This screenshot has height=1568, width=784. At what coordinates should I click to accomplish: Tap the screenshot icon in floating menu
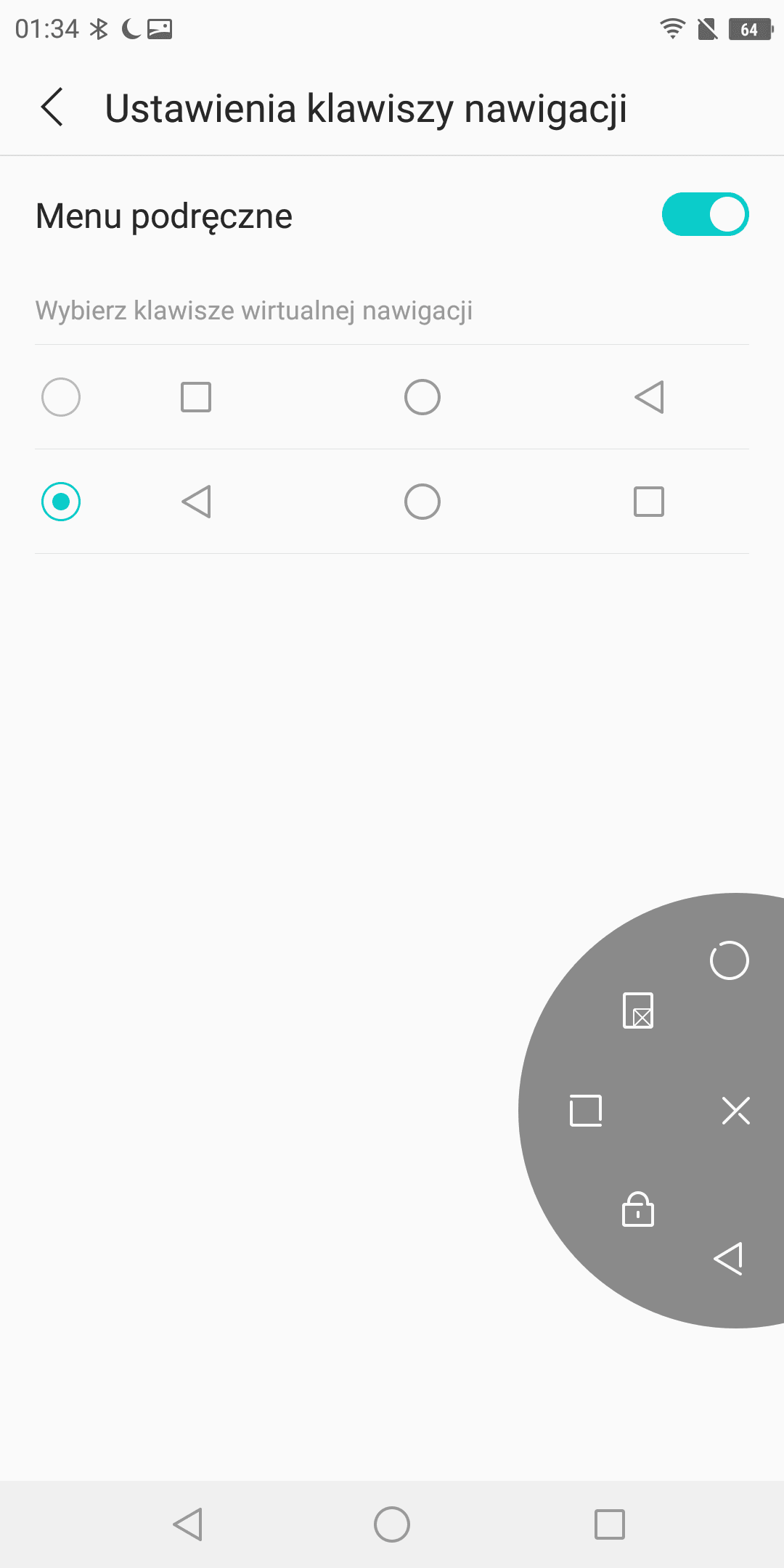(638, 1010)
